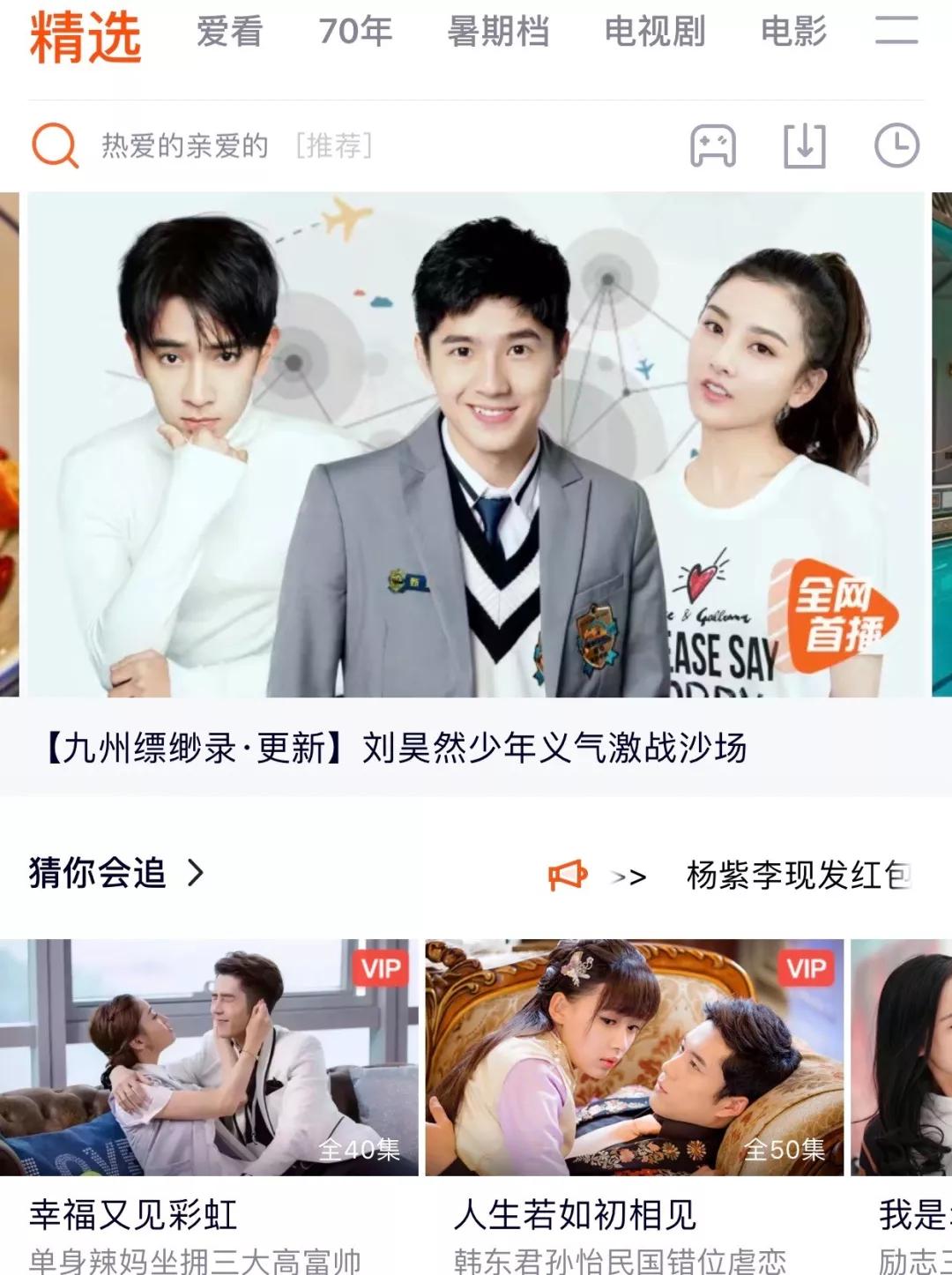Switch to the 70年 tab

(x=355, y=33)
